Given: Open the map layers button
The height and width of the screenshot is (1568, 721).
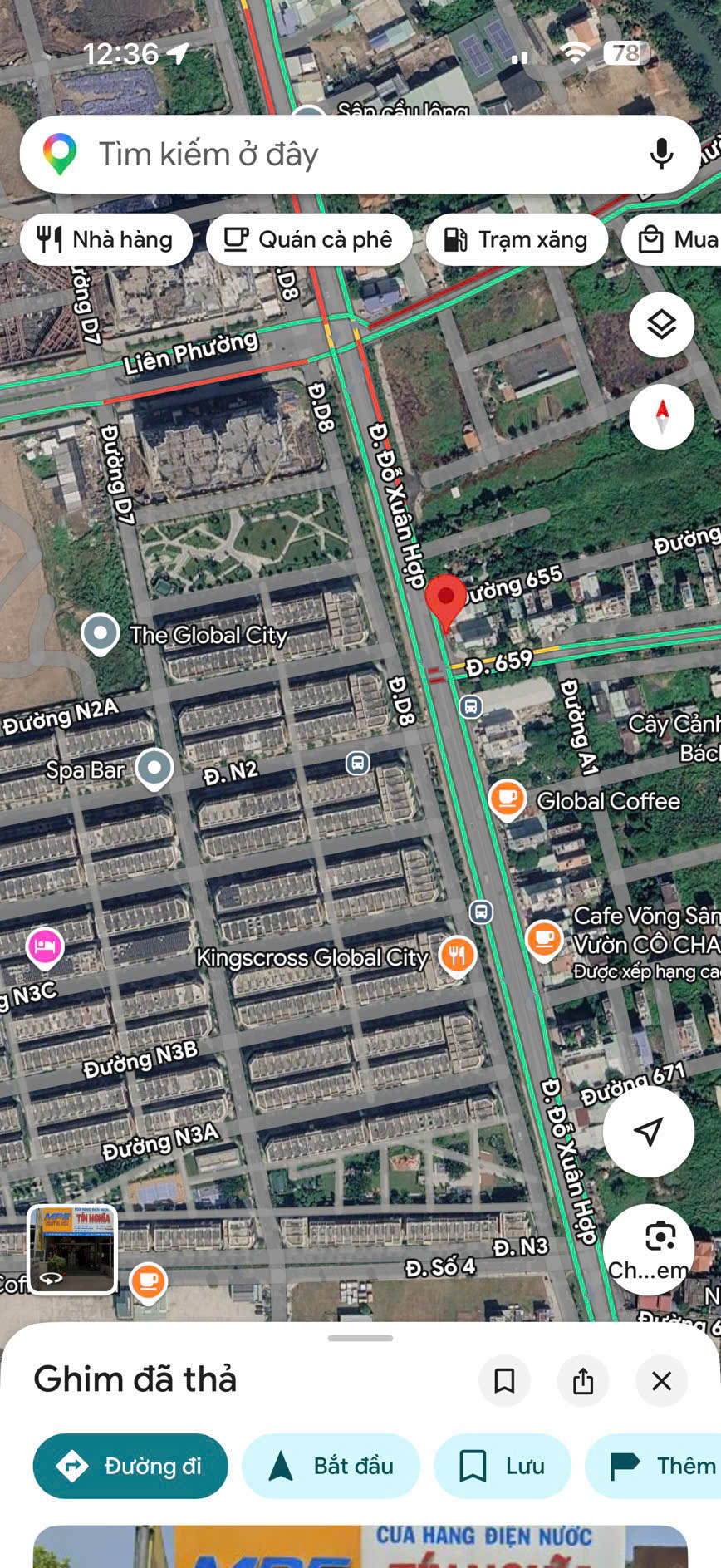Looking at the screenshot, I should [x=661, y=325].
